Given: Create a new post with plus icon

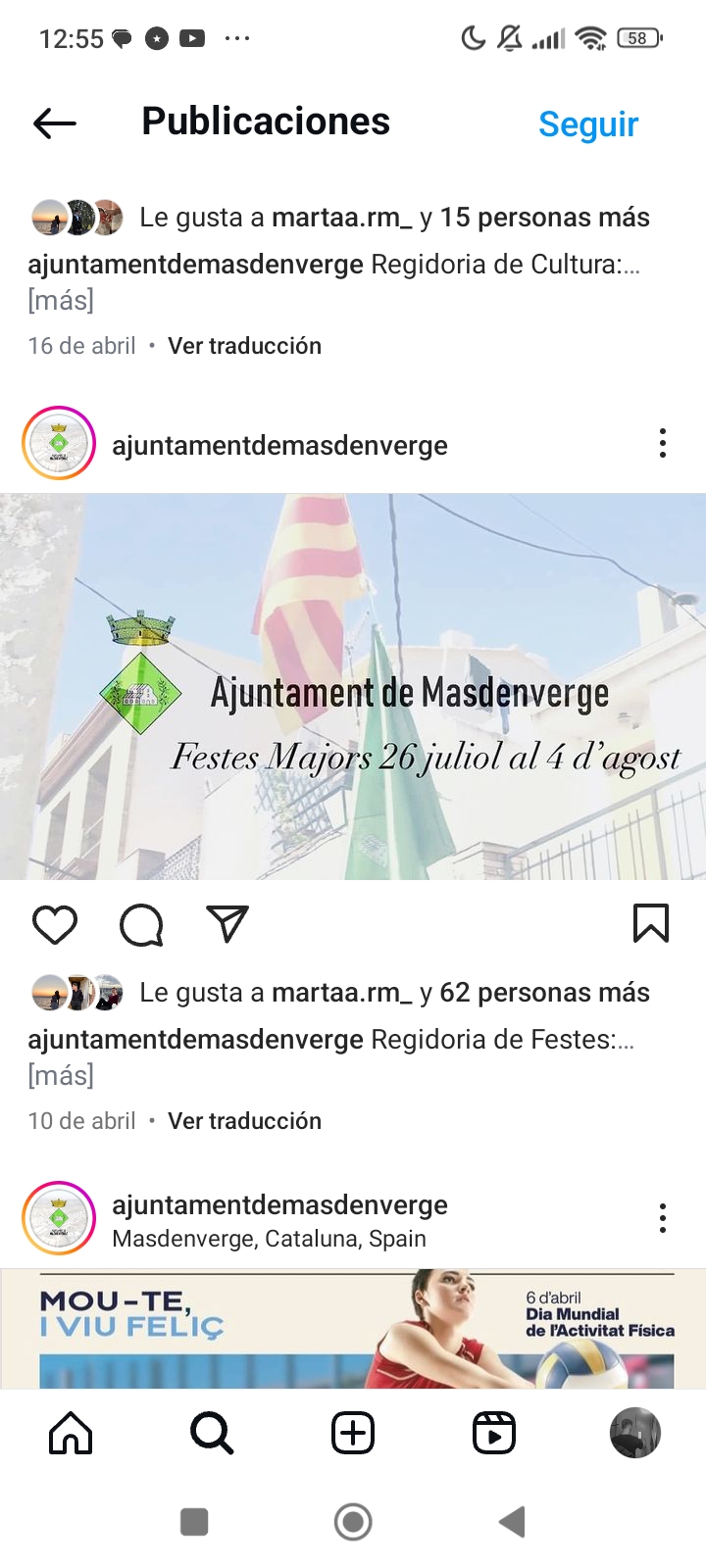Looking at the screenshot, I should 353,1434.
